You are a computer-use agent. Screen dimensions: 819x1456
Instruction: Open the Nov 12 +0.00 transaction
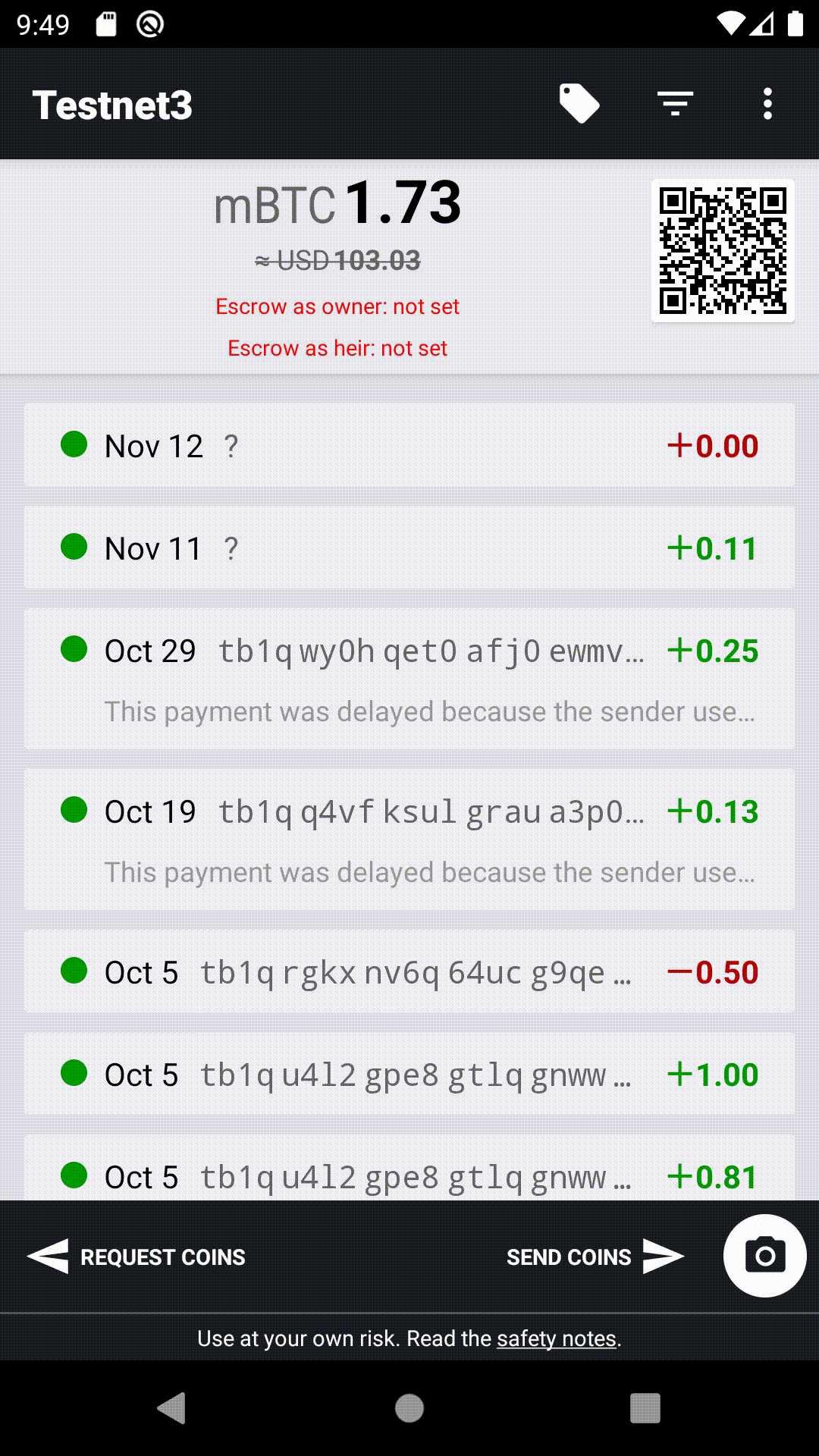(x=409, y=445)
